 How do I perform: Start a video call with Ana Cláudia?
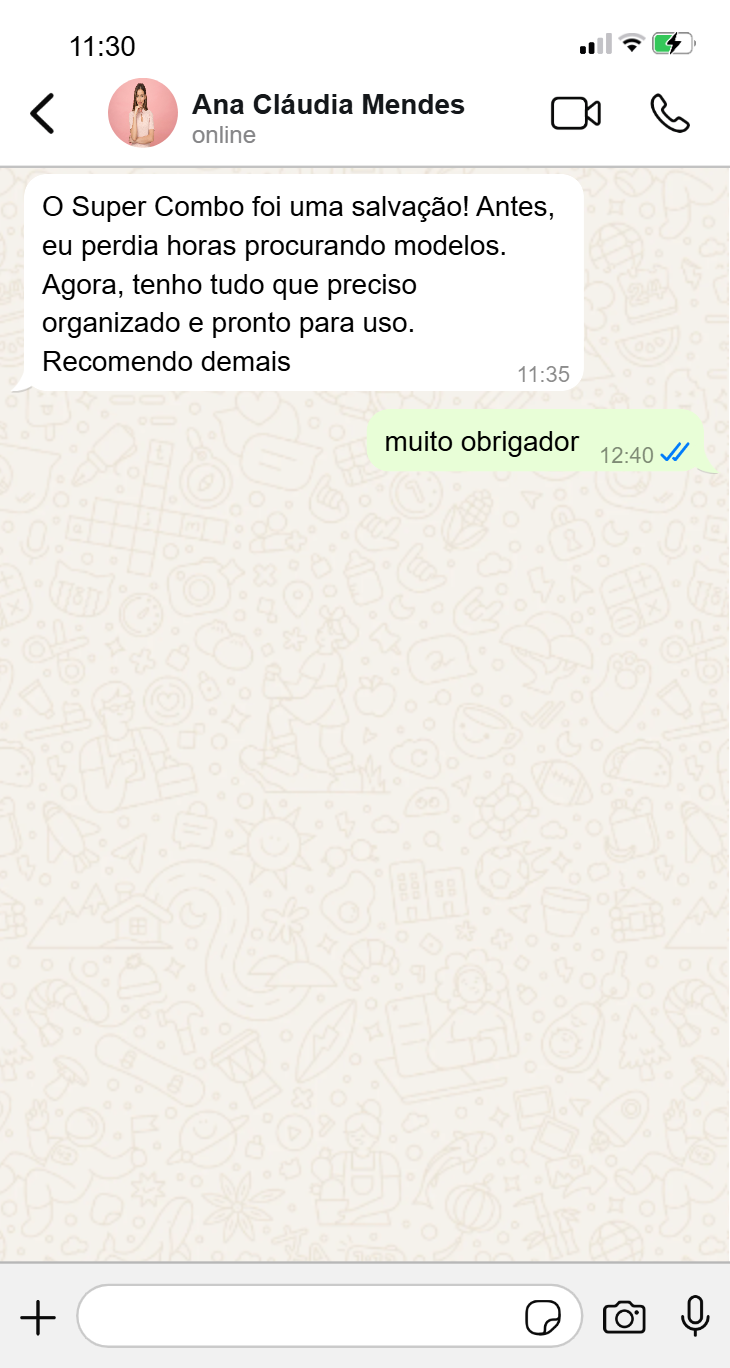click(576, 114)
